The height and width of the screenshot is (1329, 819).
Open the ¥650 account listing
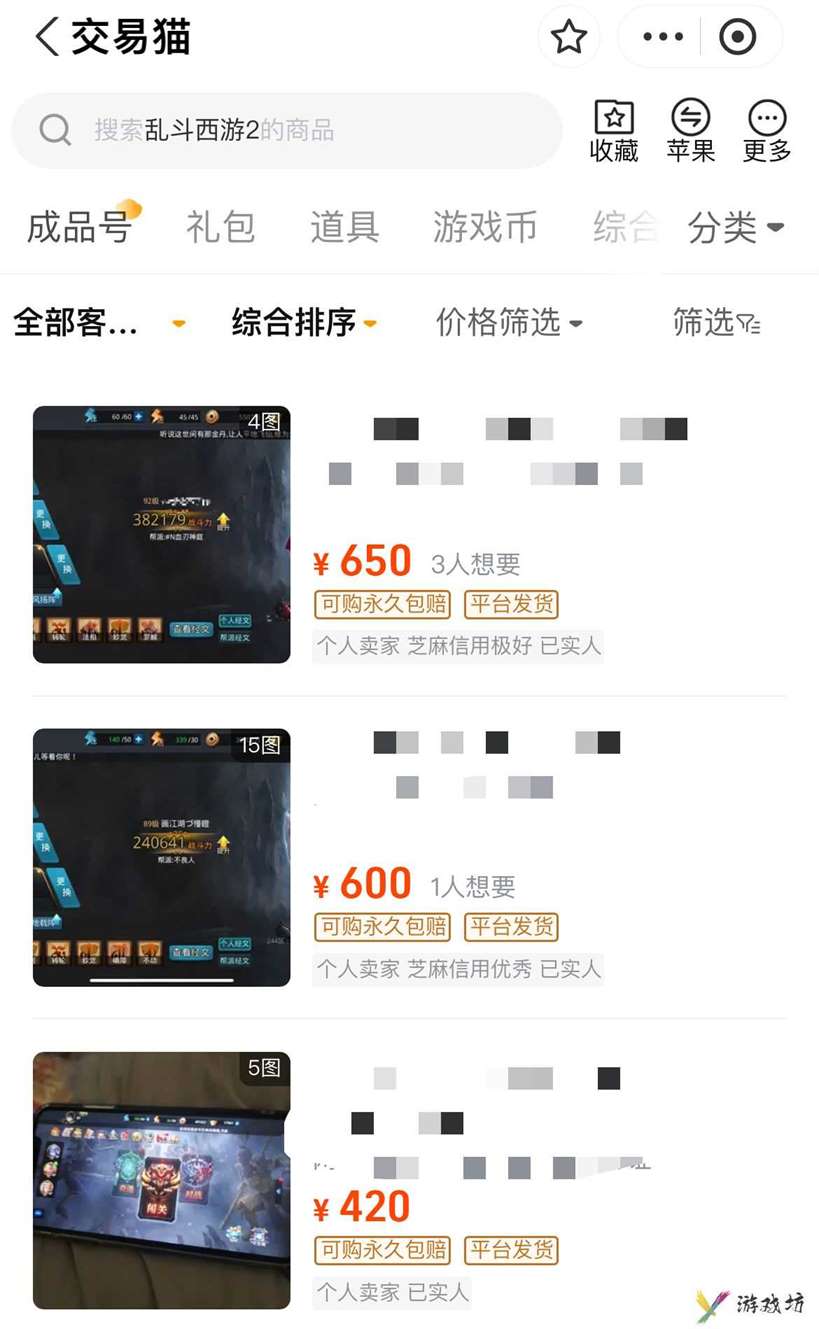click(409, 535)
